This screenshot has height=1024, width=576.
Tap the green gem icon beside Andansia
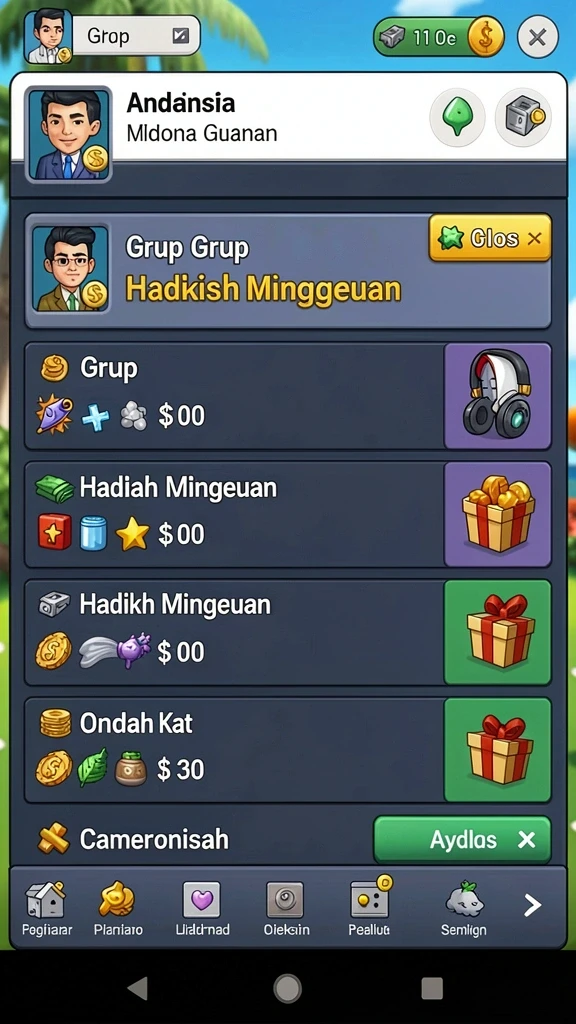[x=457, y=118]
